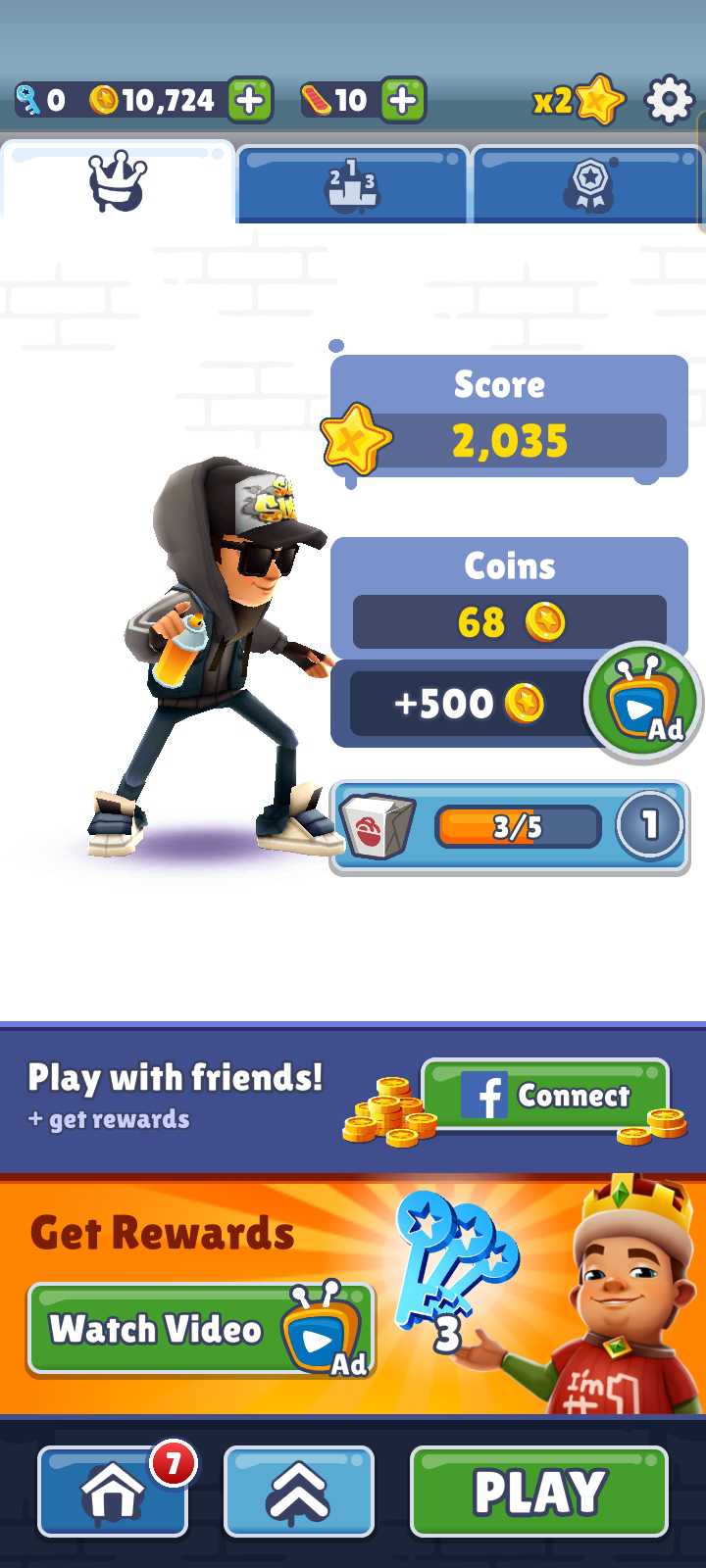
Task: Add more hoverboards with plus button
Action: click(x=403, y=100)
